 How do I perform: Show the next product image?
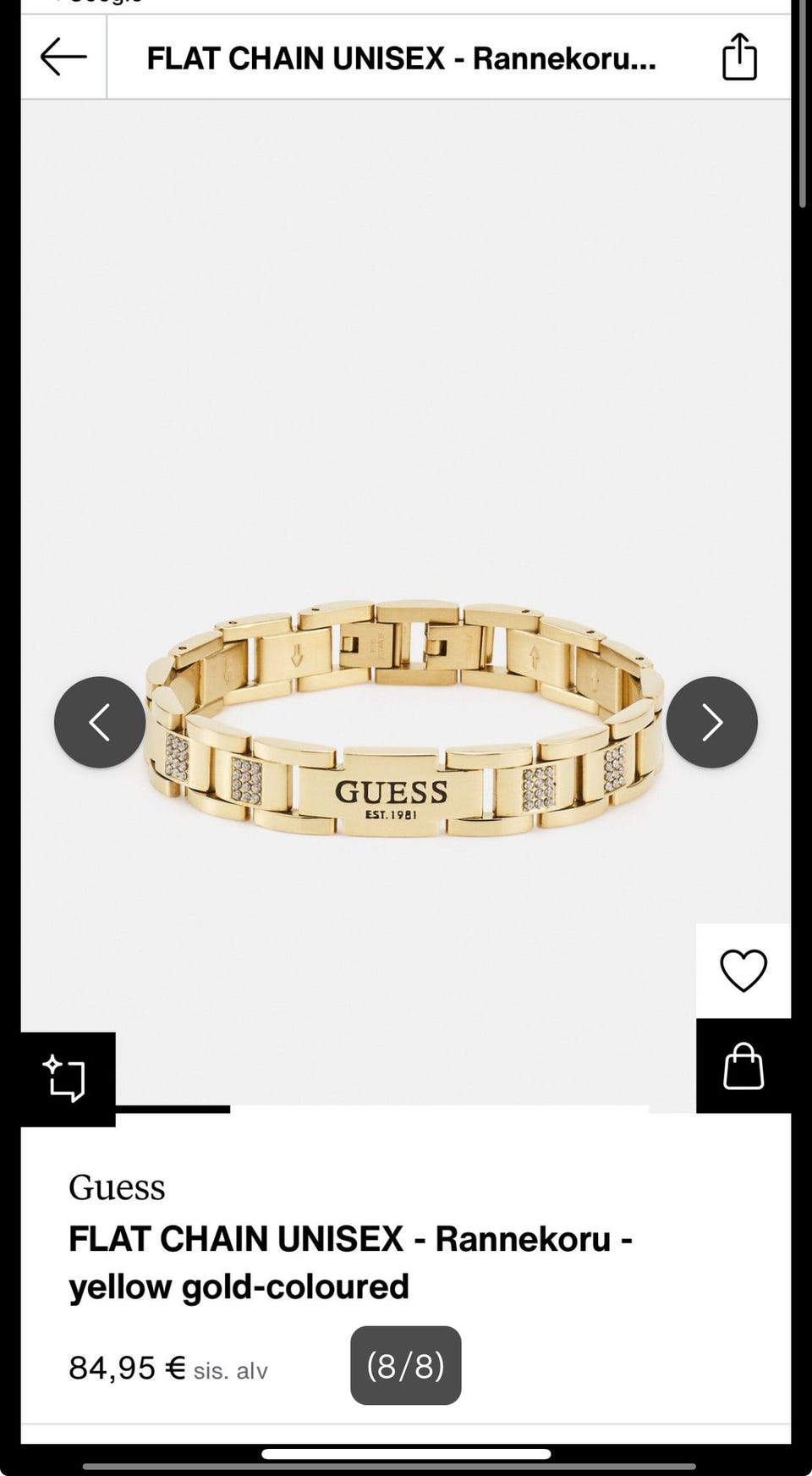711,722
